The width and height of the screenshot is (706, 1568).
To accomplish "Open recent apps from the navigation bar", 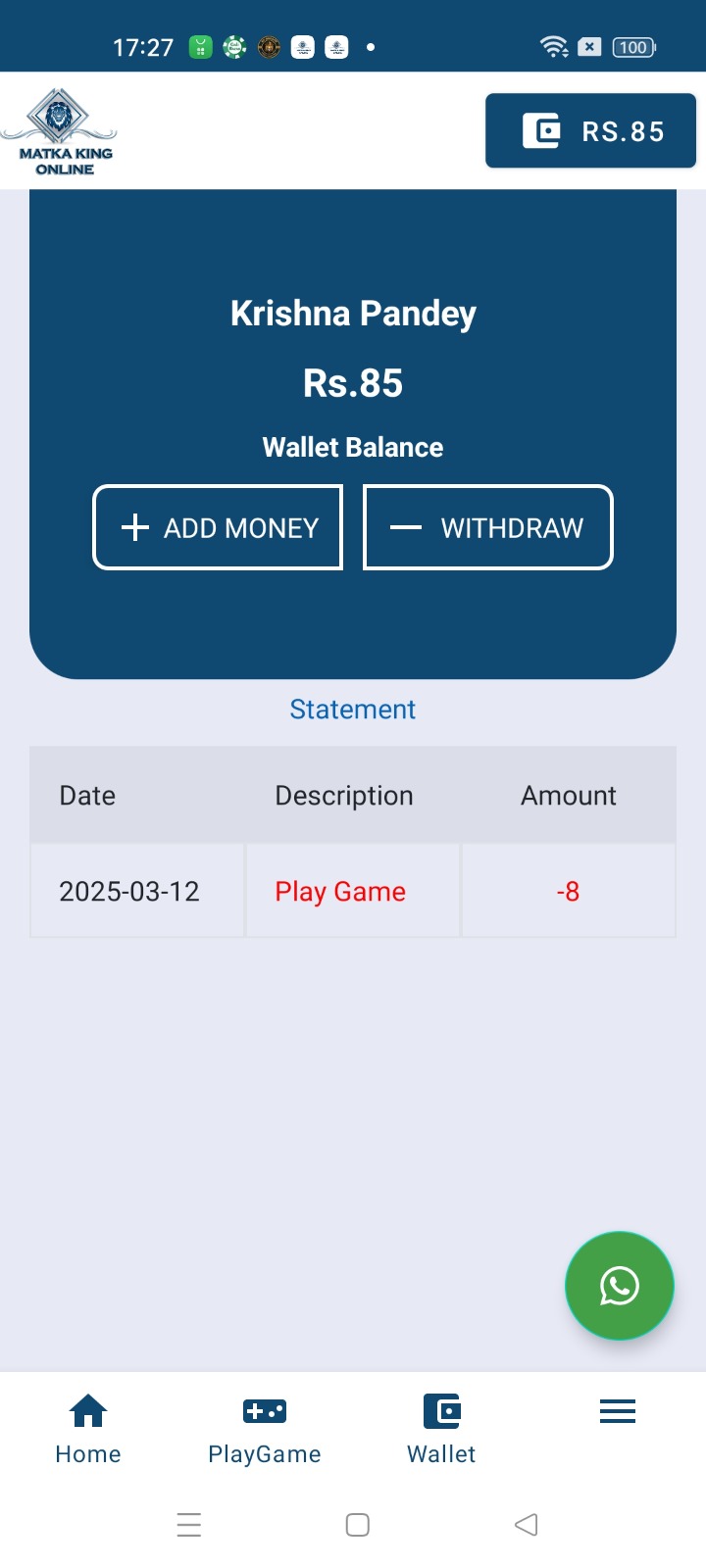I will click(x=189, y=1525).
